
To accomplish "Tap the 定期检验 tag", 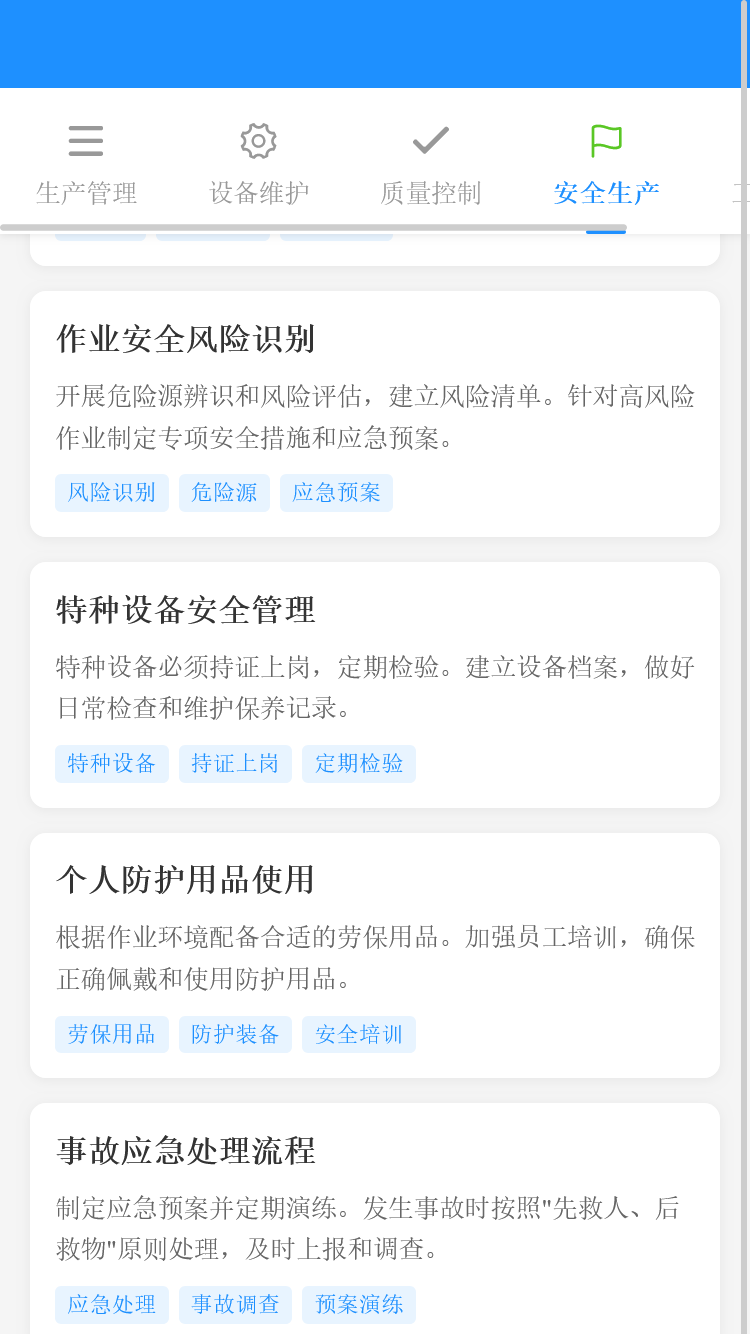I will pos(358,763).
